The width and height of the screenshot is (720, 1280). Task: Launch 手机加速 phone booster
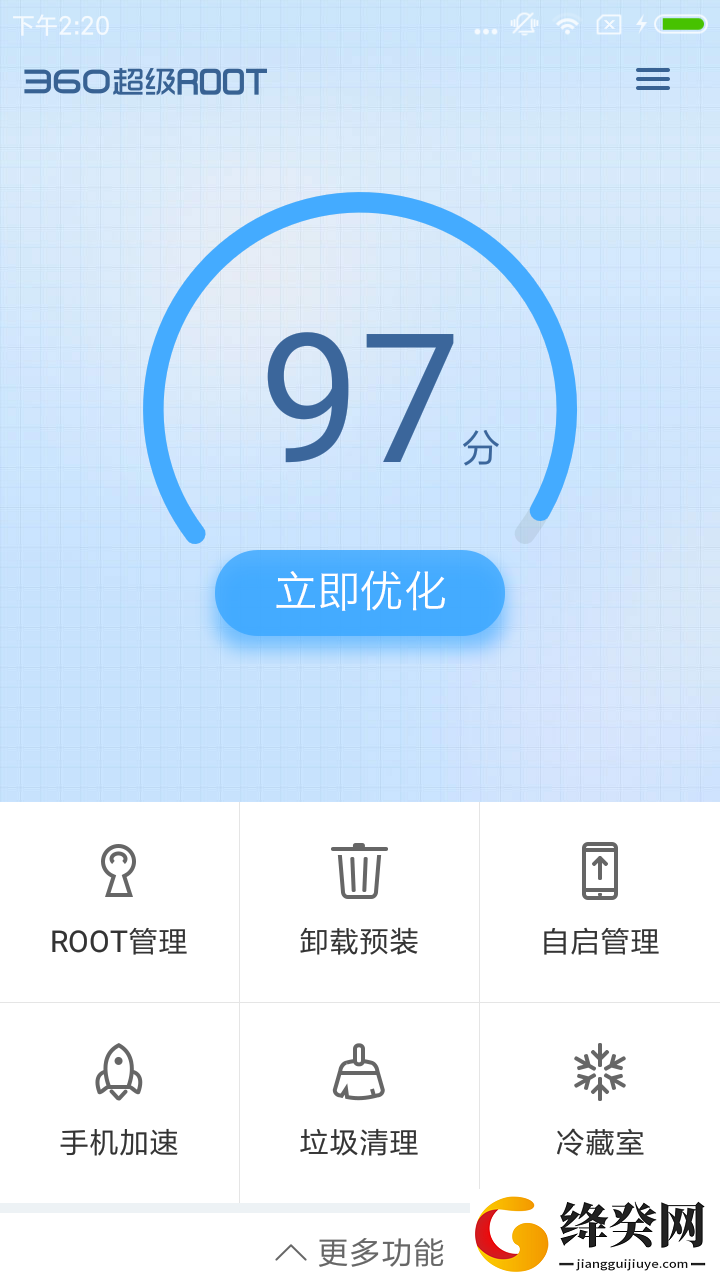[119, 1102]
